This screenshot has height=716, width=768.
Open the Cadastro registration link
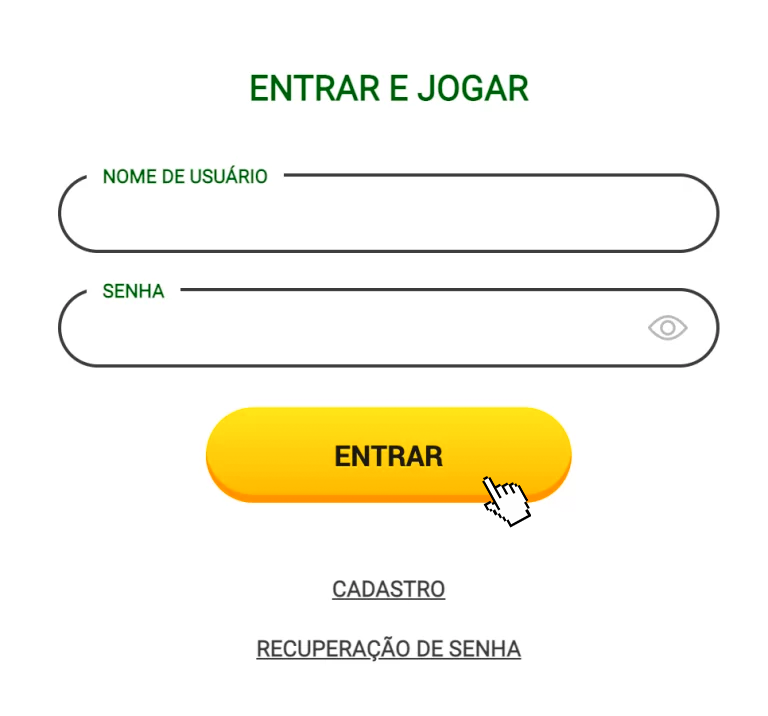coord(388,589)
